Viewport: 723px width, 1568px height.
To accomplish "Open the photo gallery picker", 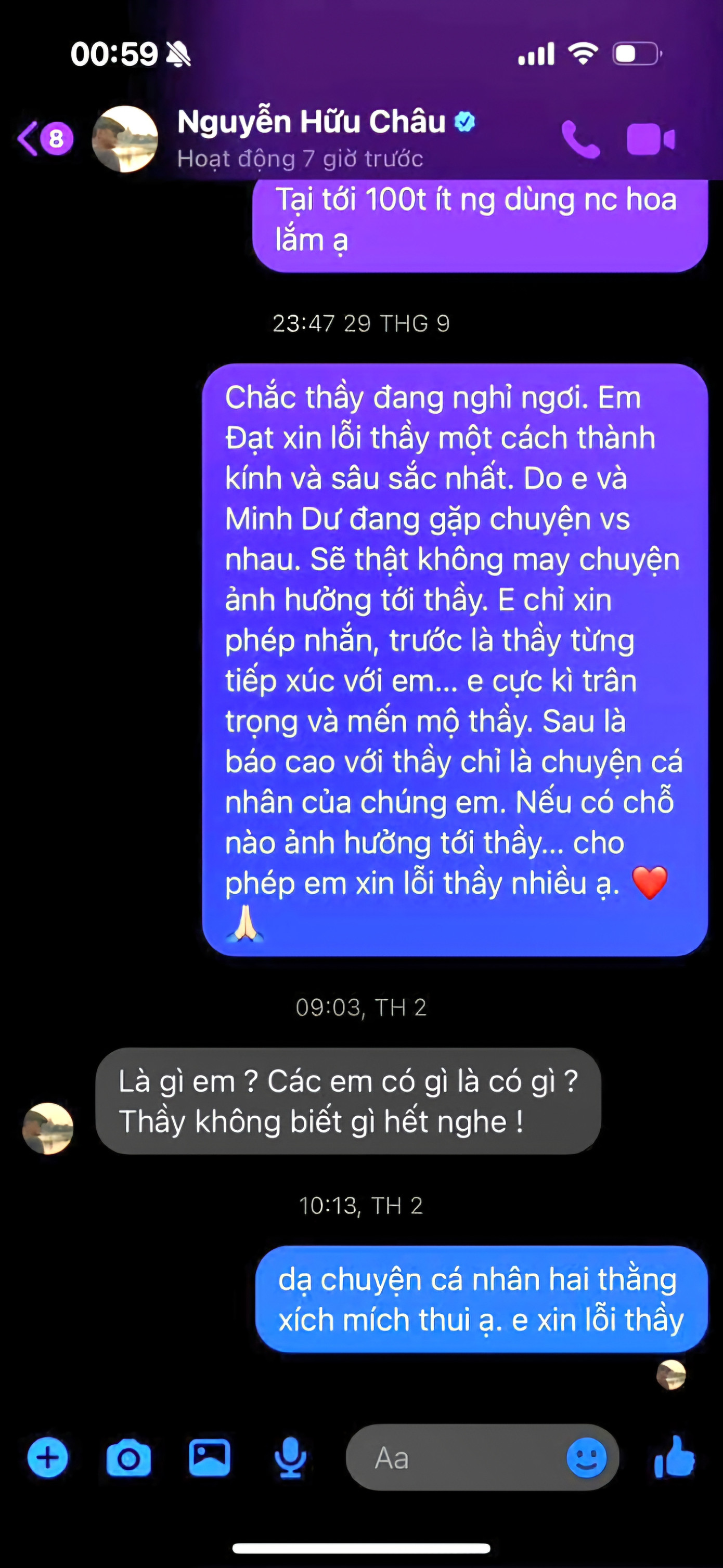I will tap(210, 1457).
